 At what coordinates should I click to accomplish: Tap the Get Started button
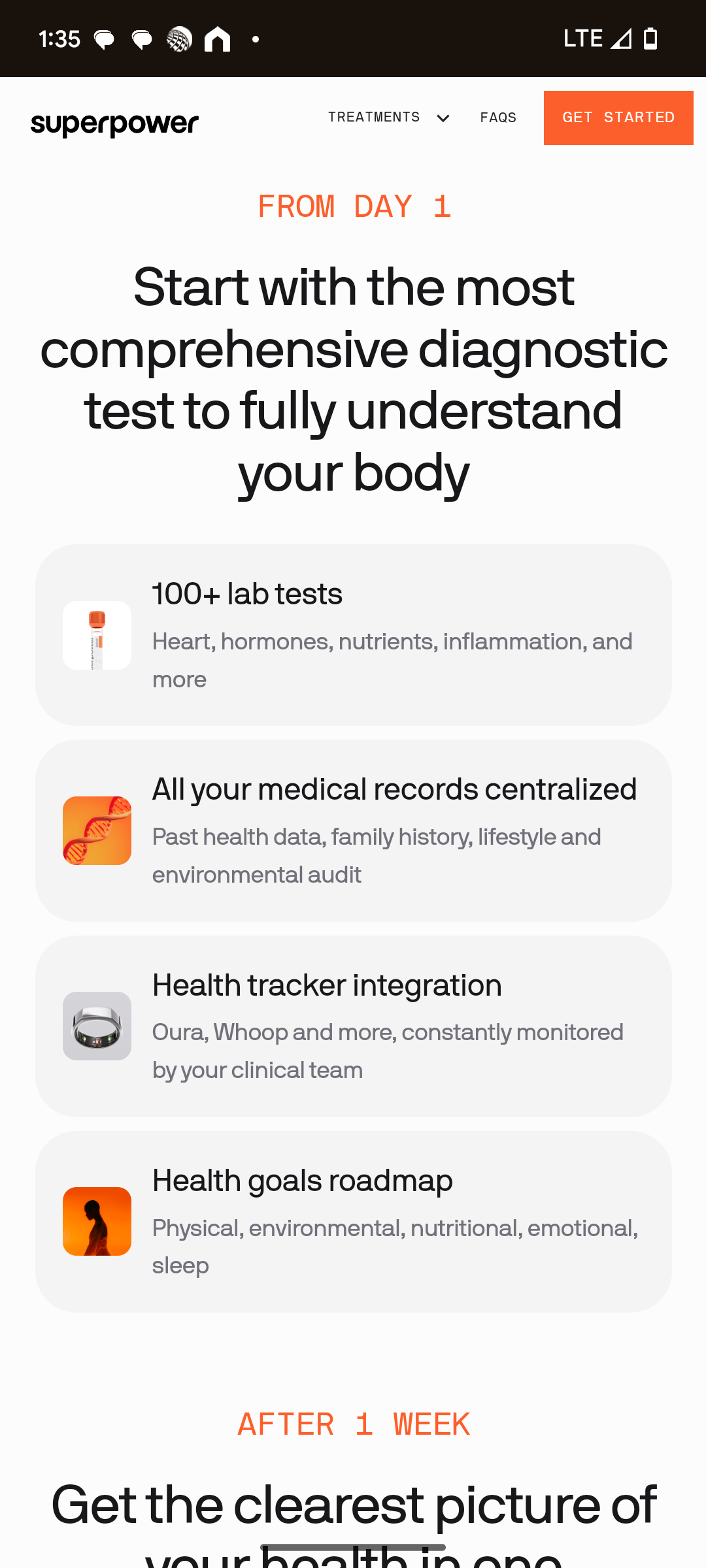point(618,118)
